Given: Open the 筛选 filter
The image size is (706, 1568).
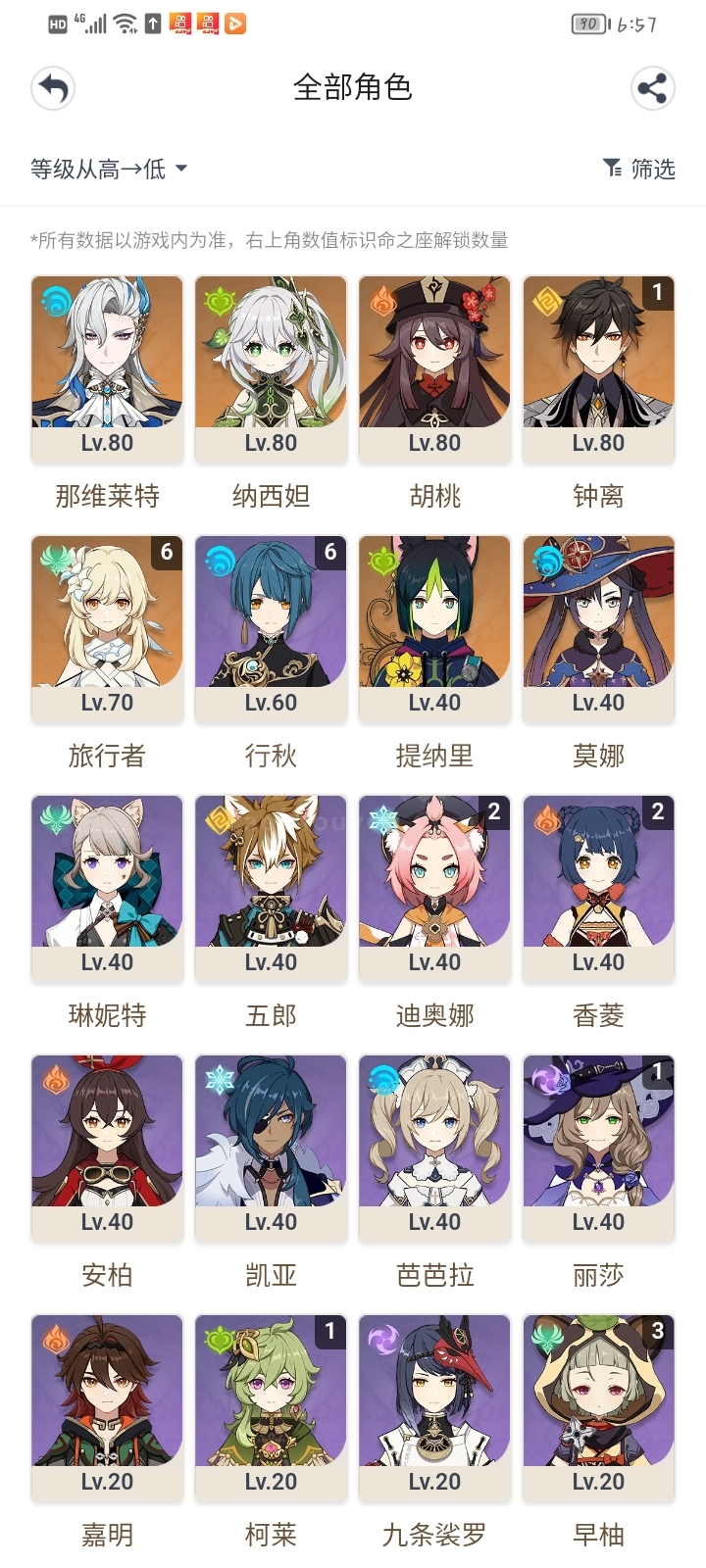Looking at the screenshot, I should point(638,169).
